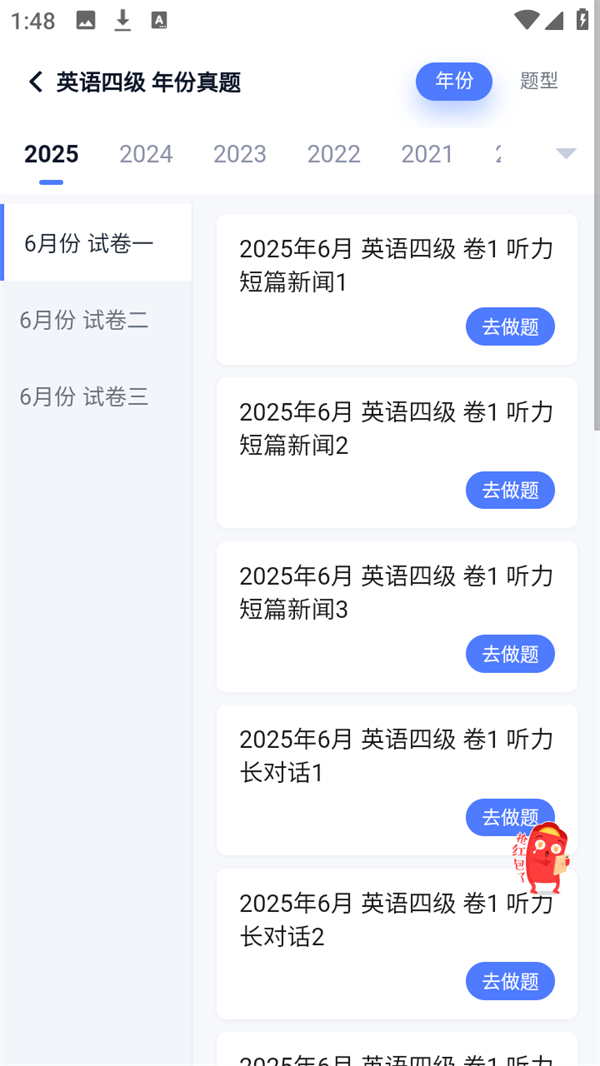Switch to the 题型 view
This screenshot has height=1066, width=600.
coord(538,81)
